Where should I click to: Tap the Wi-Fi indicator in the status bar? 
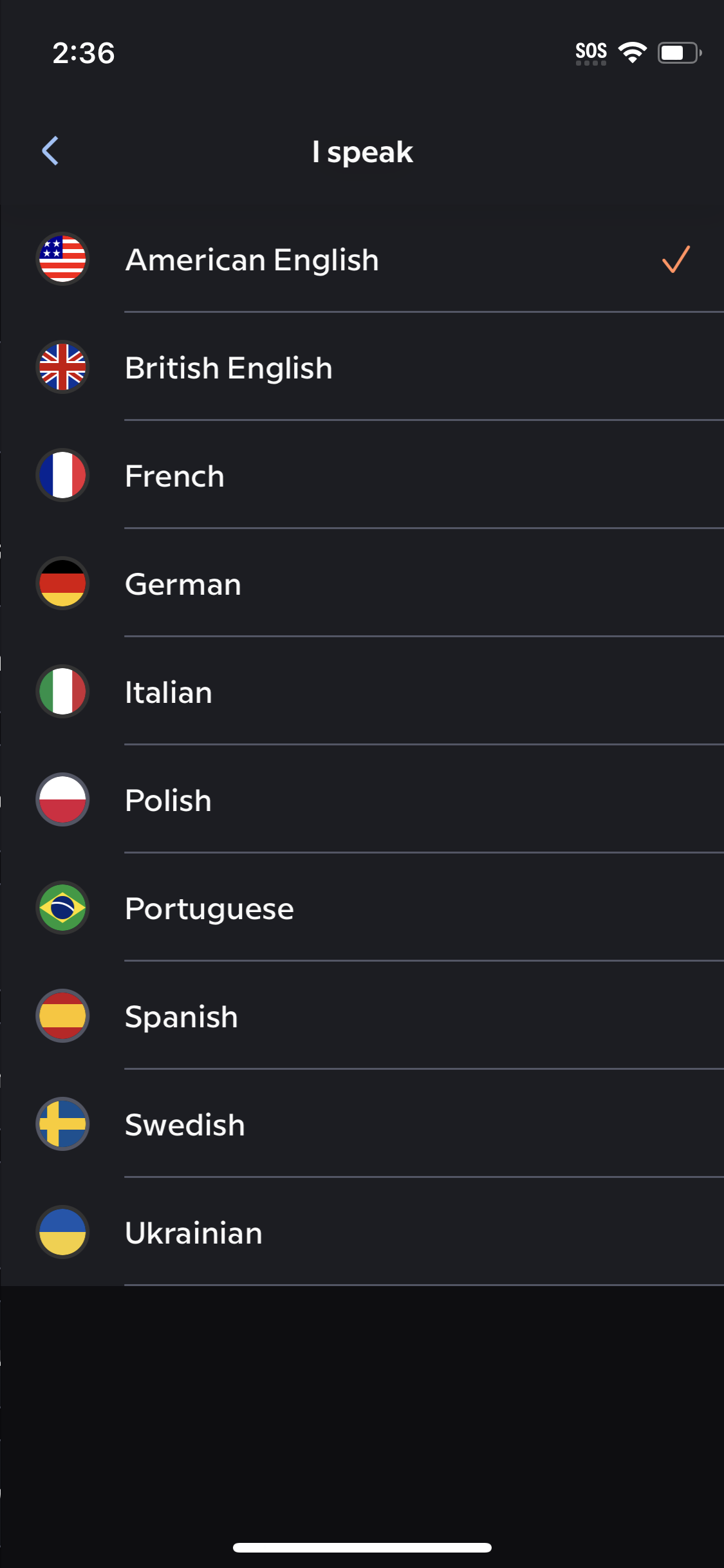pyautogui.click(x=633, y=53)
